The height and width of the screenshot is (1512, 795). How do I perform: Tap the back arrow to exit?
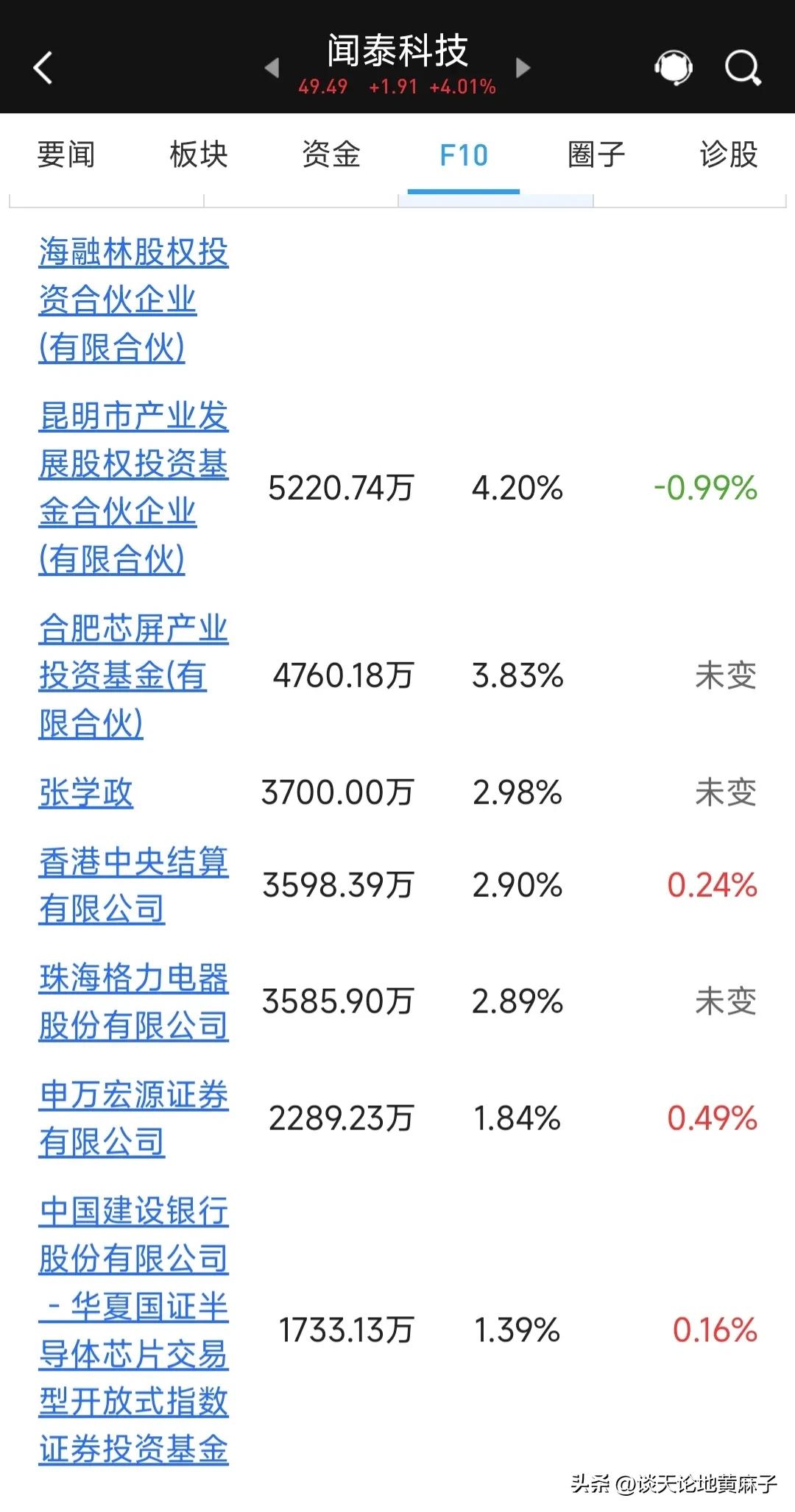pos(42,66)
